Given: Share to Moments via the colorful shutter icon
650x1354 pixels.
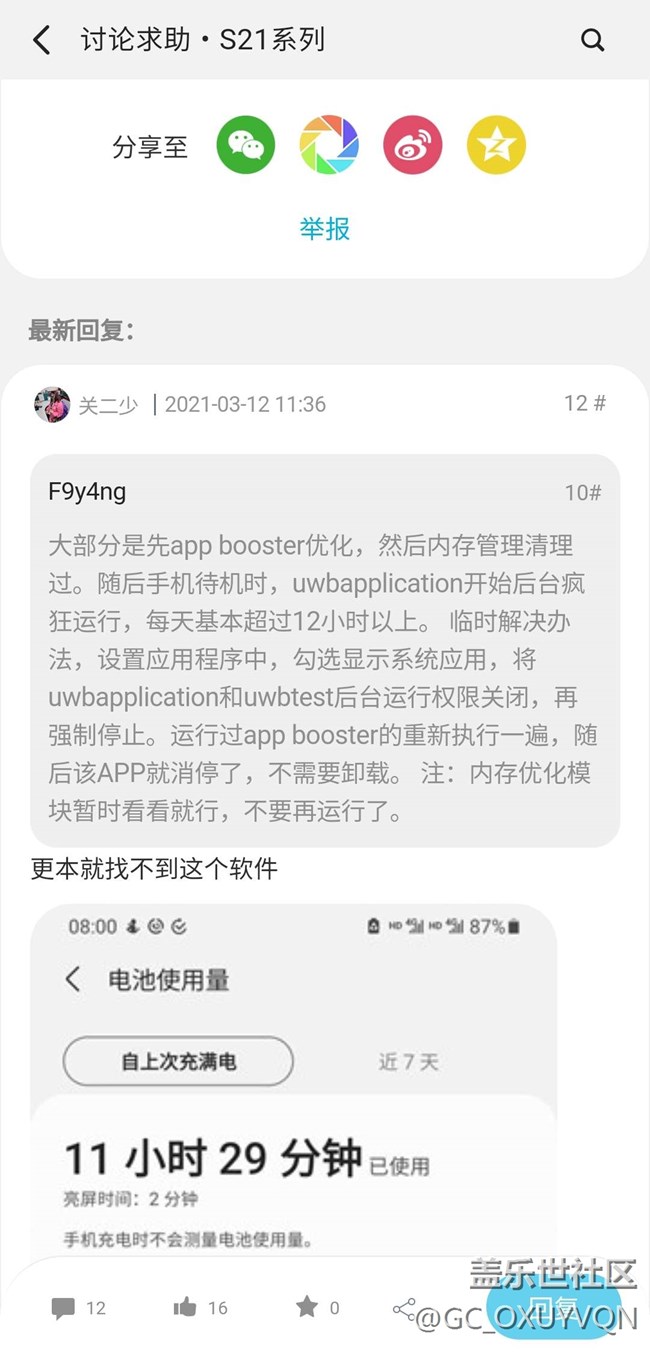Looking at the screenshot, I should pos(328,146).
